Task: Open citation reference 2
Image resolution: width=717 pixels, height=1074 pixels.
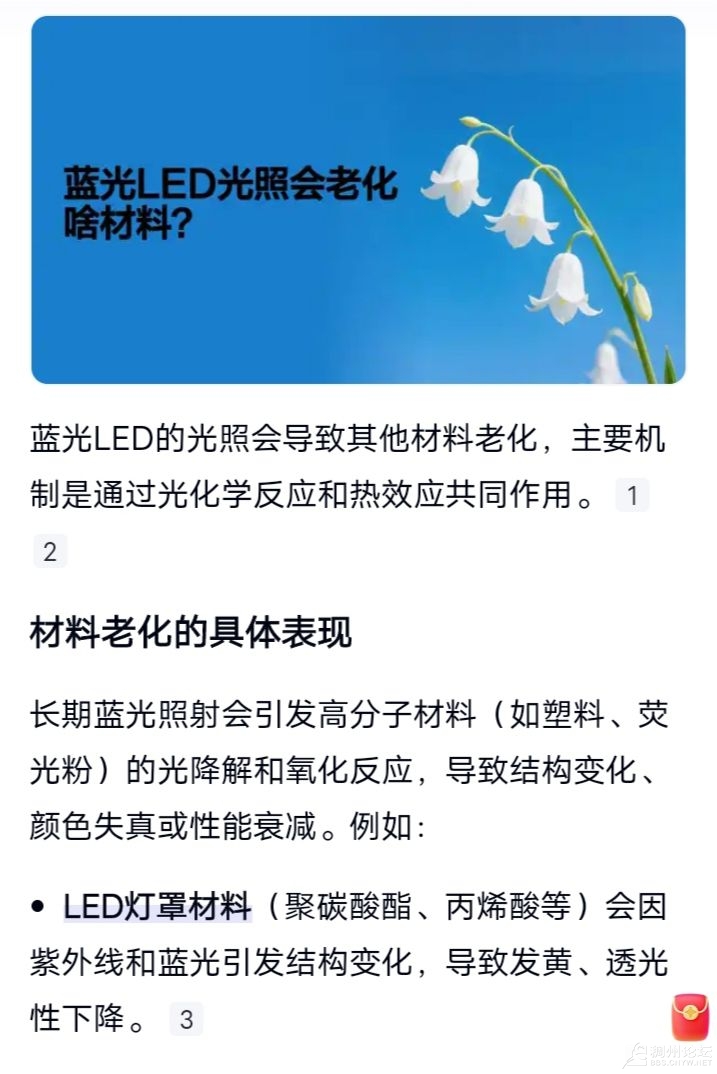Action: pyautogui.click(x=50, y=551)
